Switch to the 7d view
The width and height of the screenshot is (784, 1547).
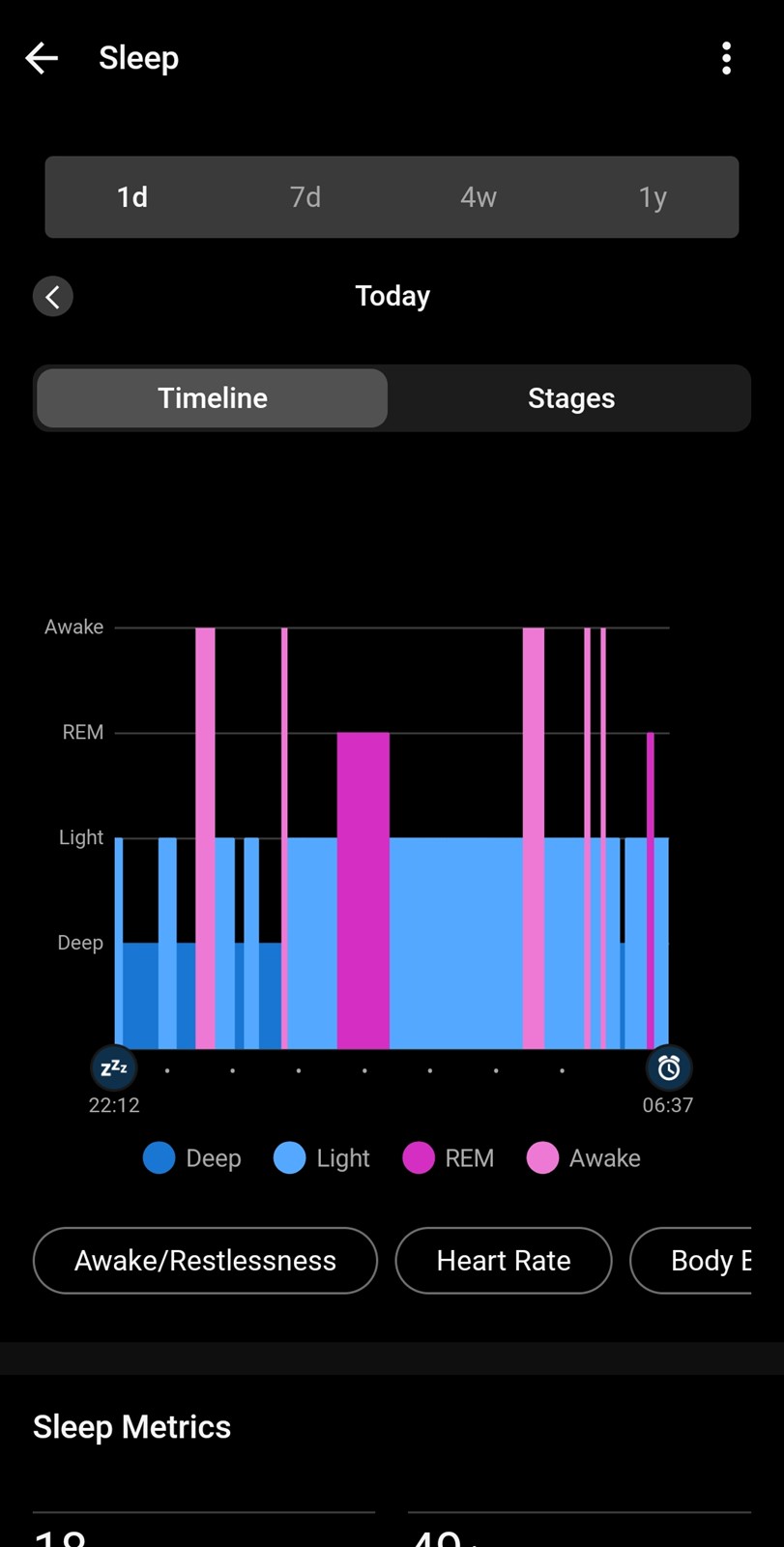click(305, 197)
